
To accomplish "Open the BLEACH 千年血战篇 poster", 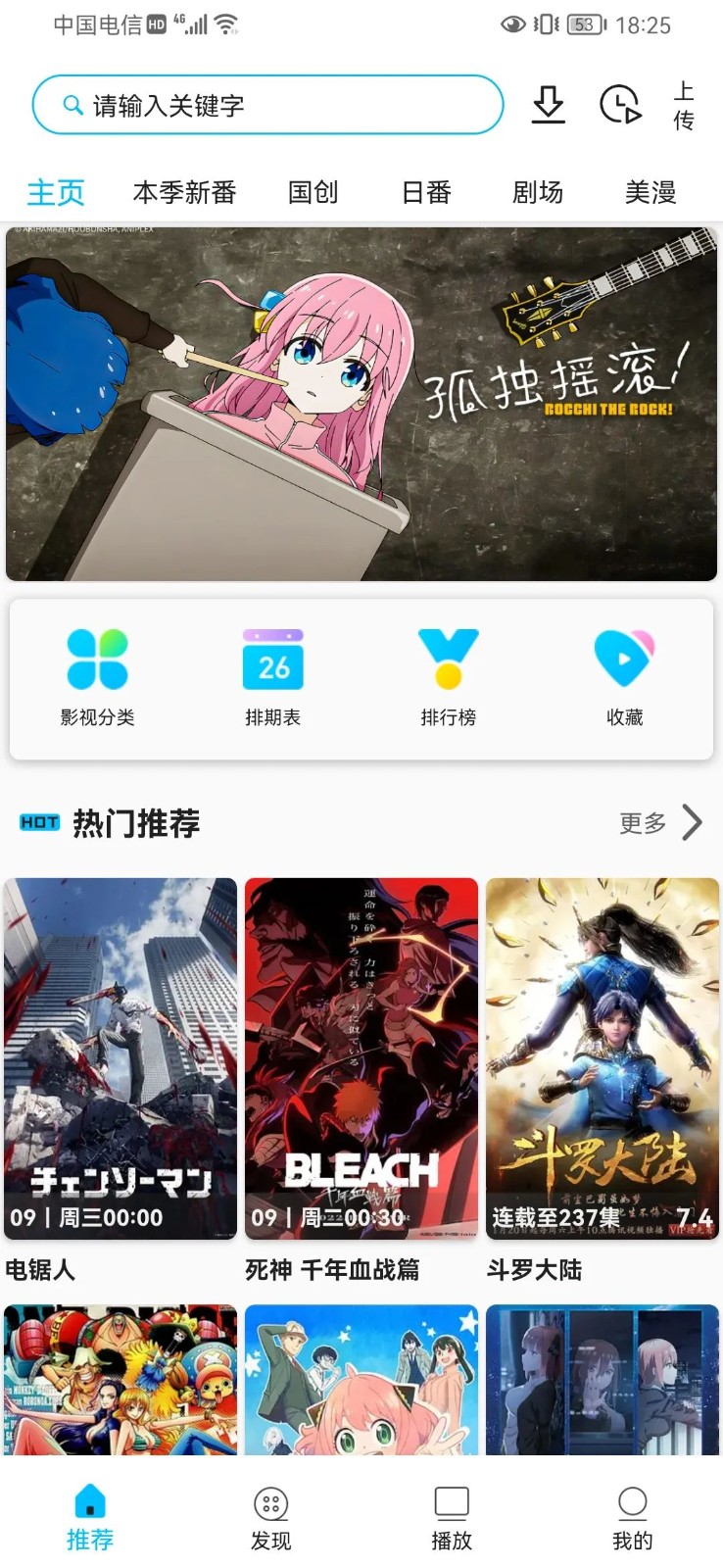I will 361,1058.
